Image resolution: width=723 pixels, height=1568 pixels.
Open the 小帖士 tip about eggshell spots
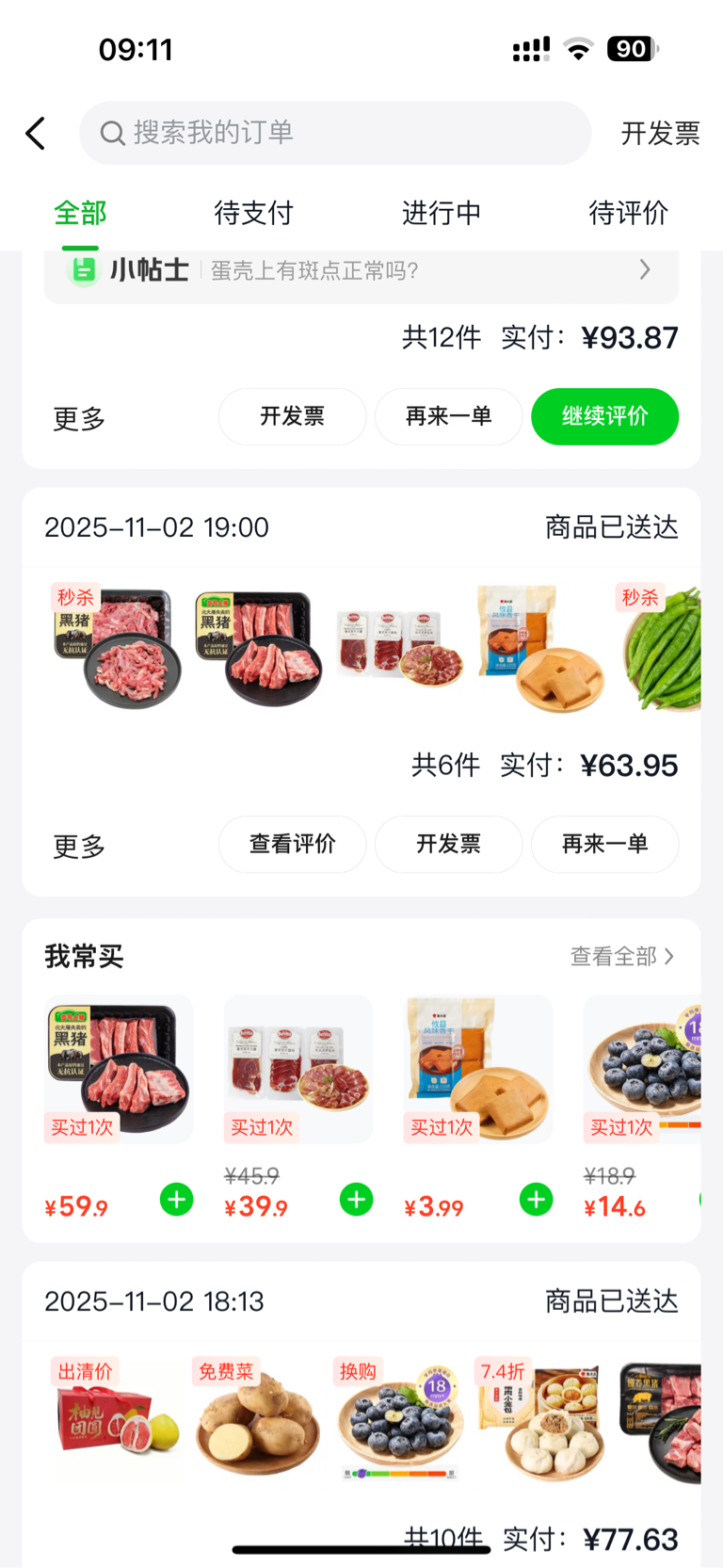361,271
